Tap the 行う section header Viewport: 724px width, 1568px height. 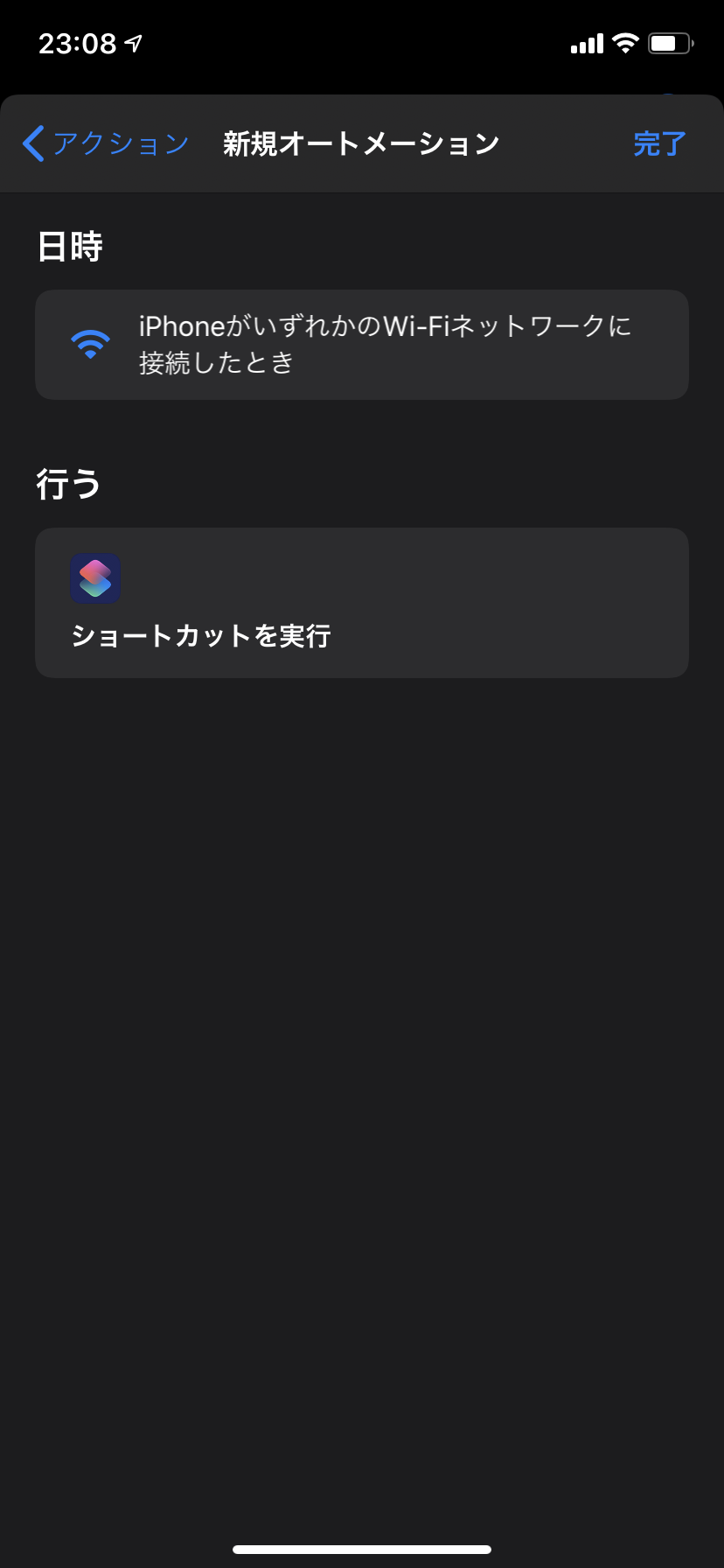coord(67,483)
